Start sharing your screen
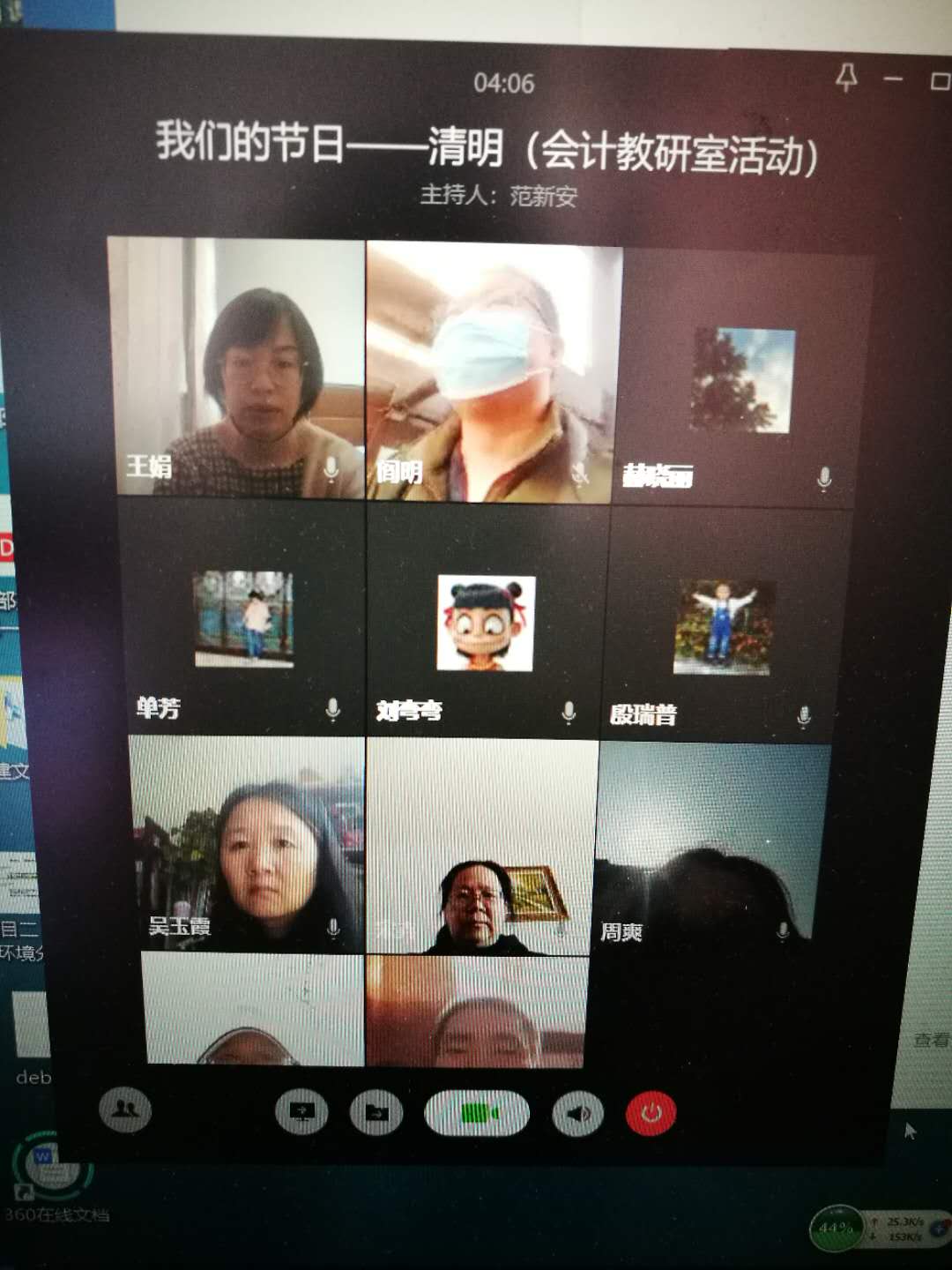This screenshot has width=952, height=1270. pos(301,1112)
